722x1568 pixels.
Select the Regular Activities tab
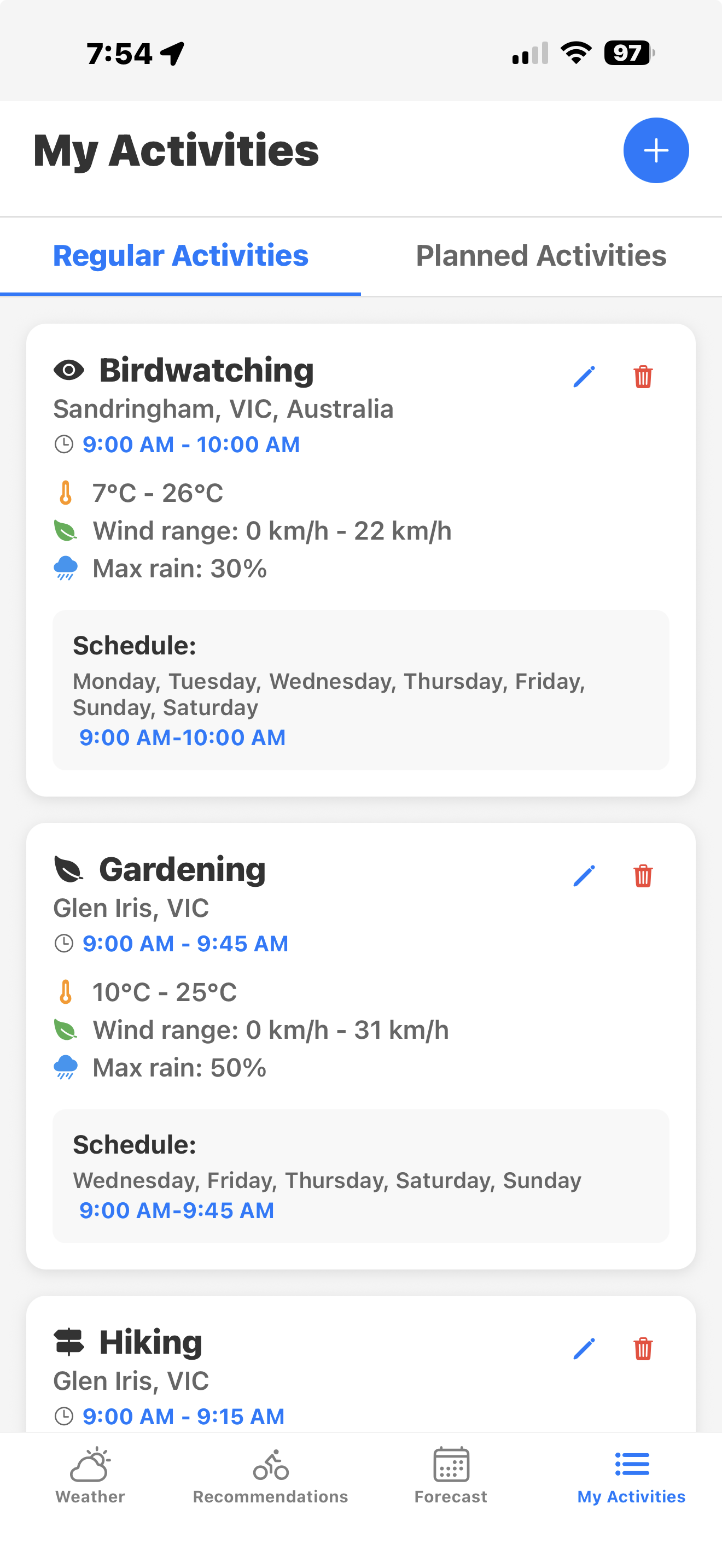click(x=180, y=256)
